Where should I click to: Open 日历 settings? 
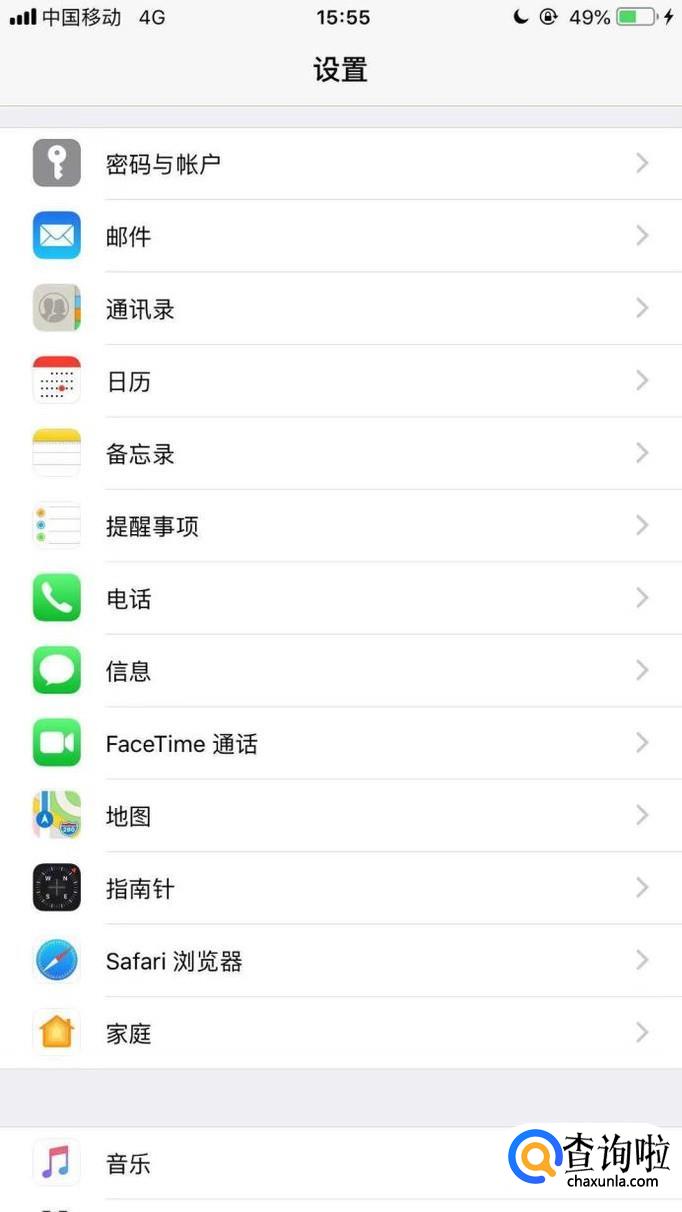(340, 381)
